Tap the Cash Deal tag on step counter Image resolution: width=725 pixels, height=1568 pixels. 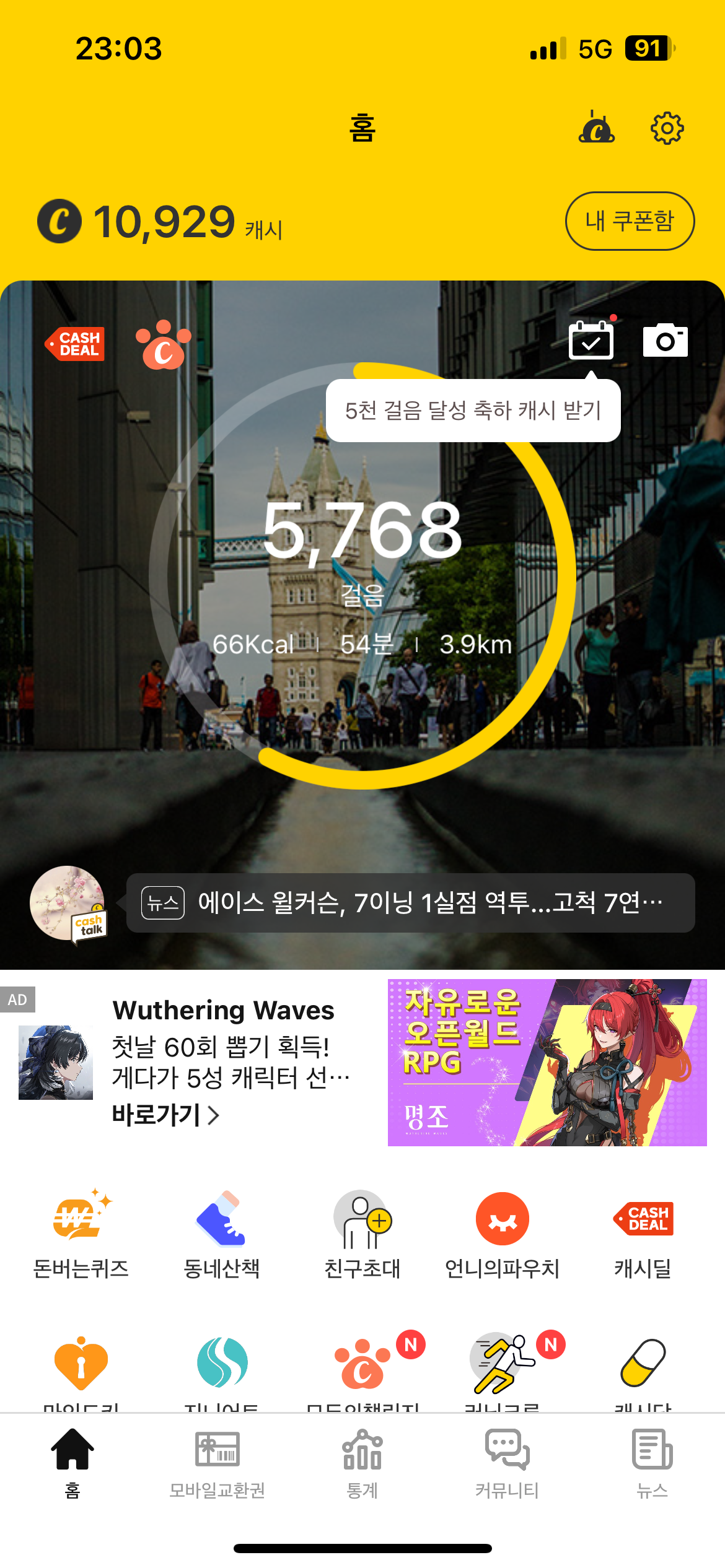click(x=76, y=344)
